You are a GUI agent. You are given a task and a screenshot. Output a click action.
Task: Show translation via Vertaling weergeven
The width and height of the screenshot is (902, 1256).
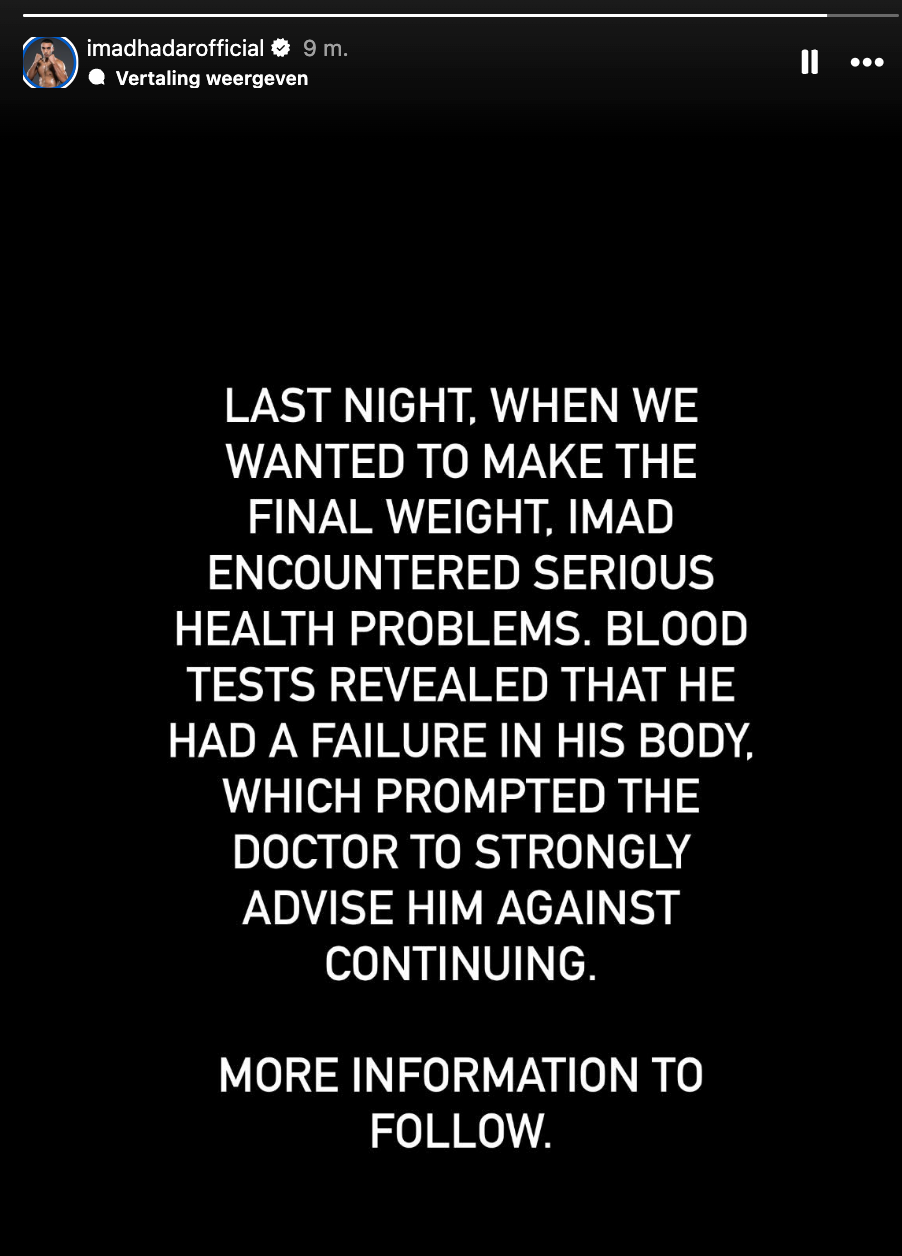pos(211,78)
